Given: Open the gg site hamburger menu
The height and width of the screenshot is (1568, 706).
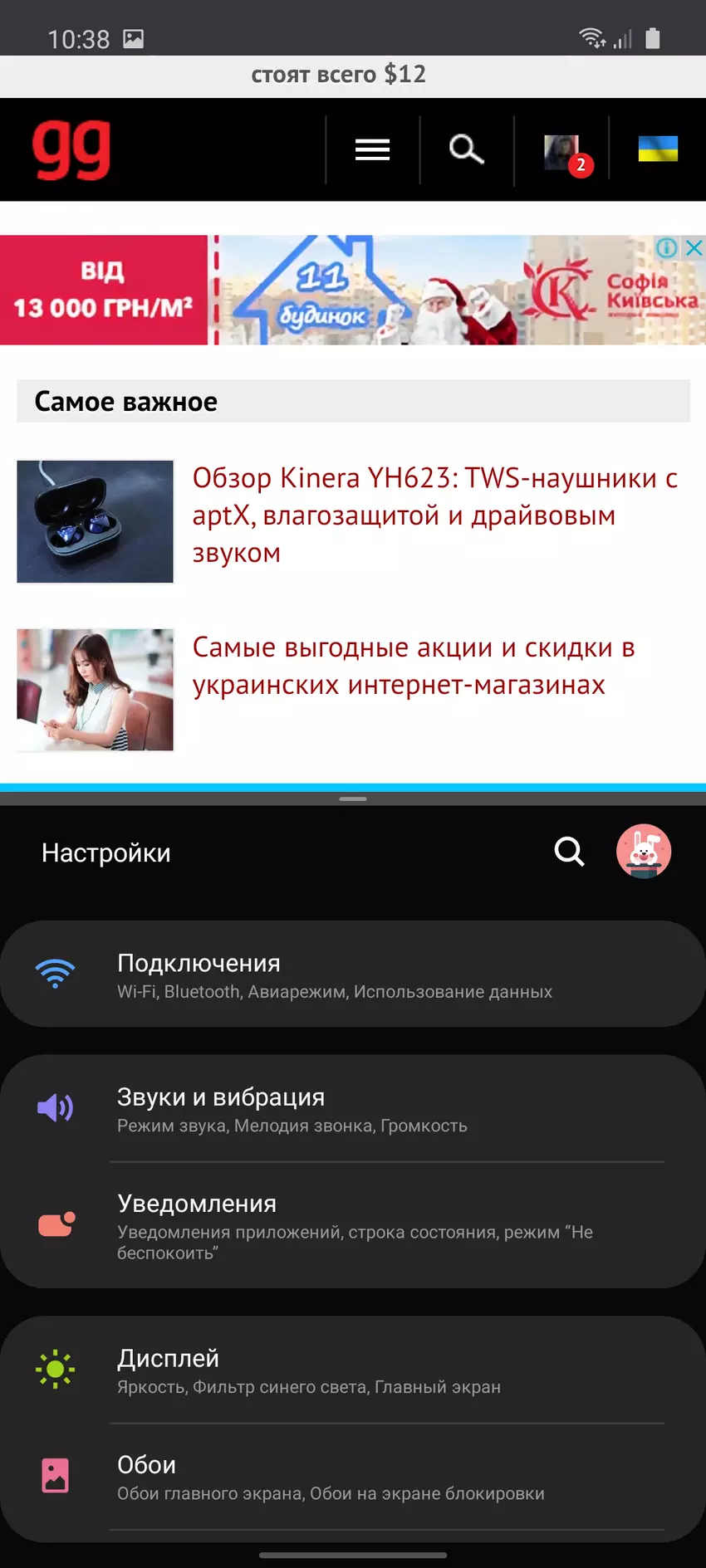Looking at the screenshot, I should click(372, 149).
